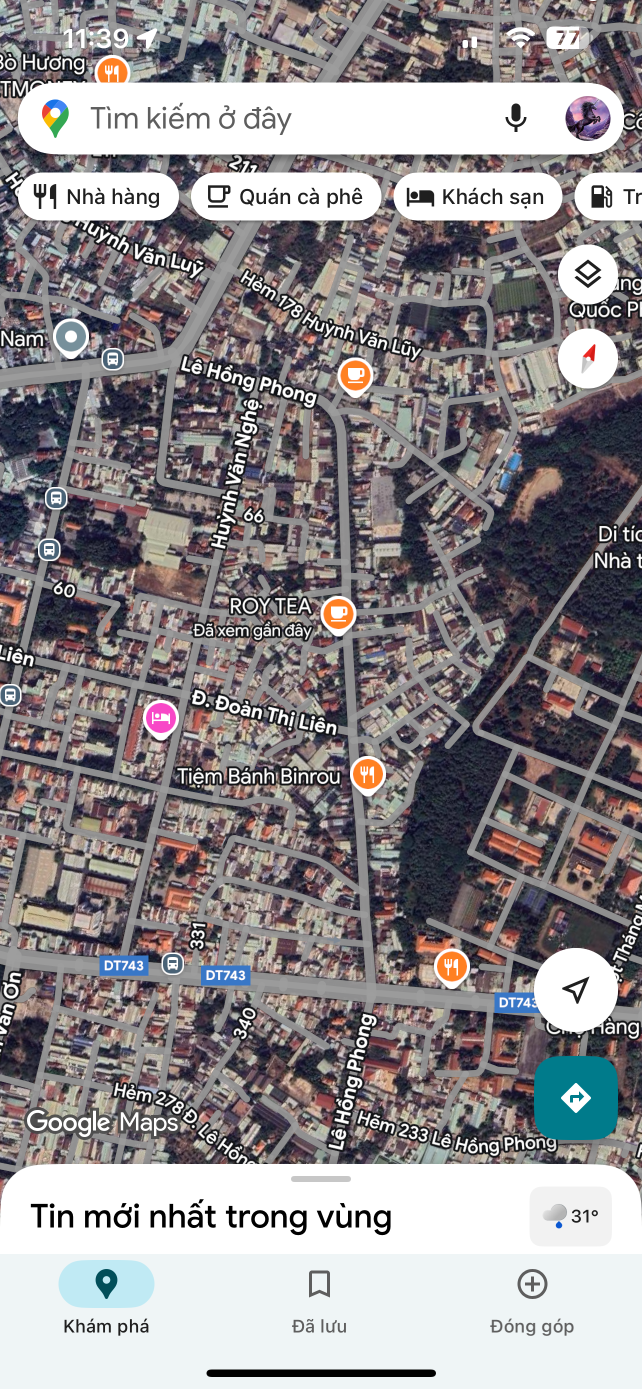Image resolution: width=642 pixels, height=1389 pixels.
Task: Check the 31° weather widget
Action: [x=570, y=1216]
